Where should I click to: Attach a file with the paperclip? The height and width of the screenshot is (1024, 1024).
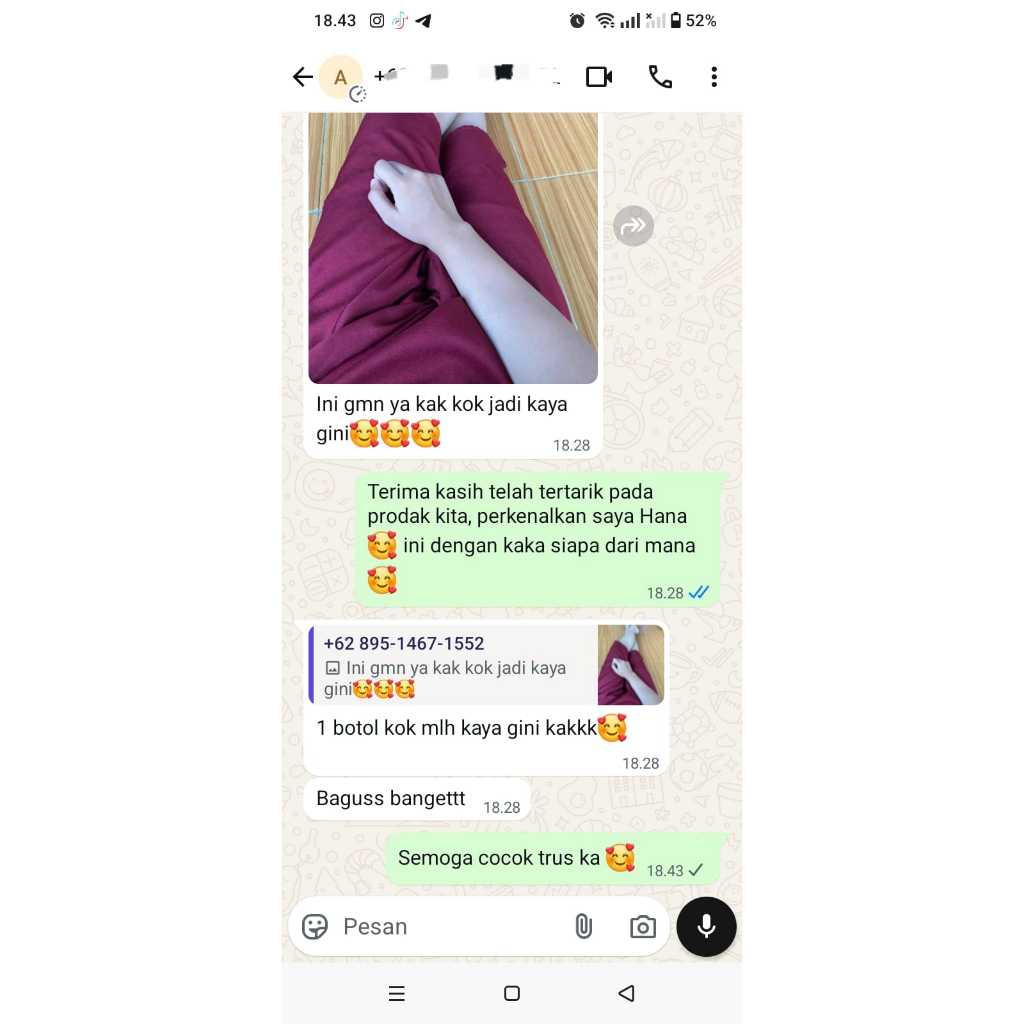583,927
